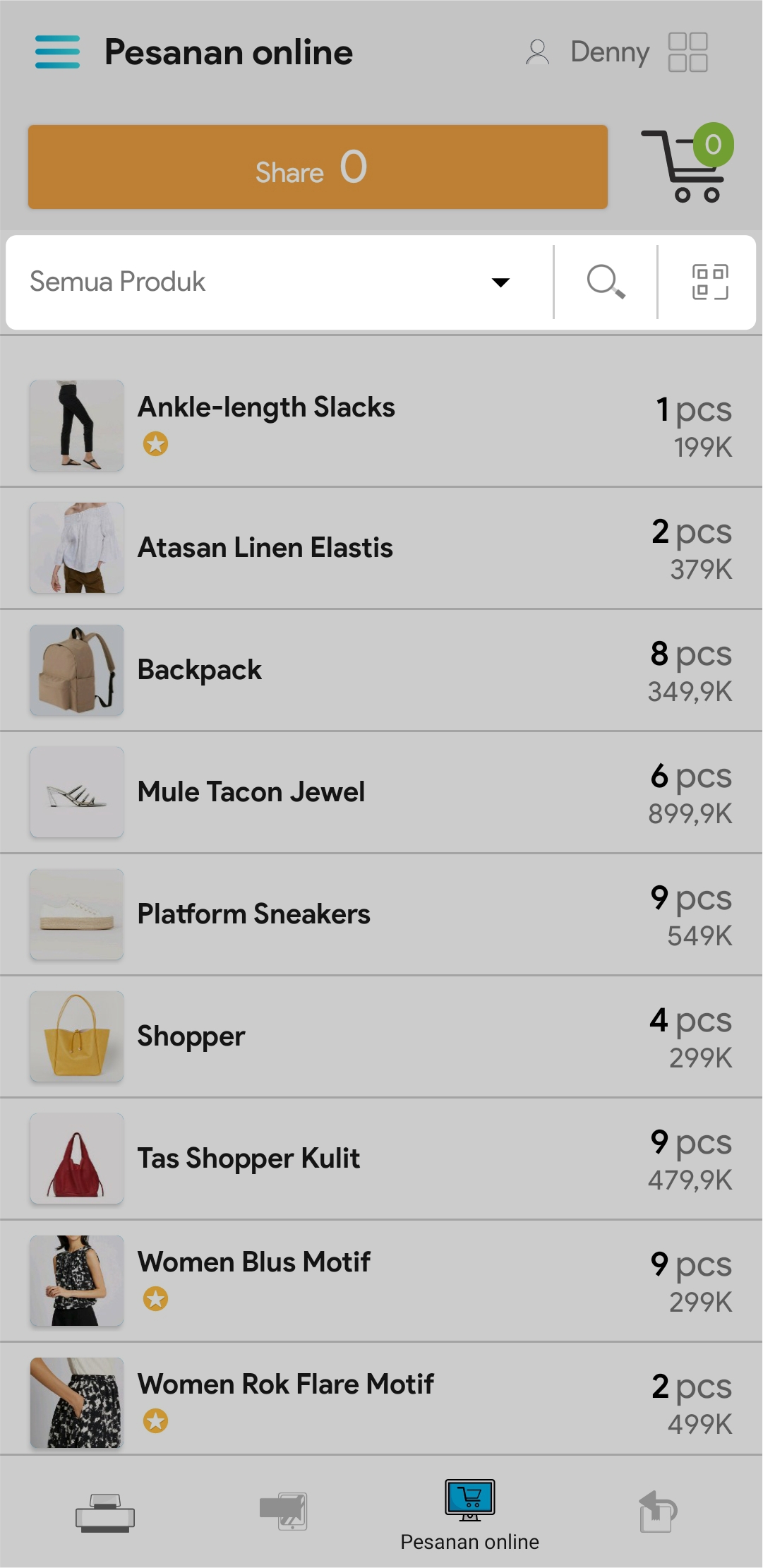Search products with the magnifier icon
763x1568 pixels.
coord(606,282)
